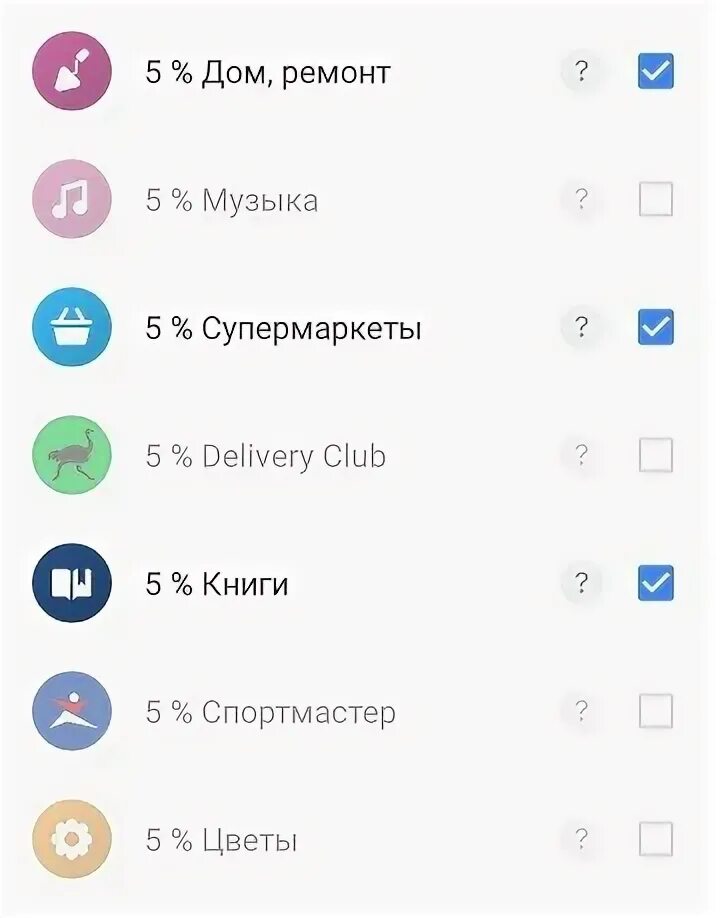720x918 pixels.
Task: Tap the help icon next to Цветы
Action: 582,839
